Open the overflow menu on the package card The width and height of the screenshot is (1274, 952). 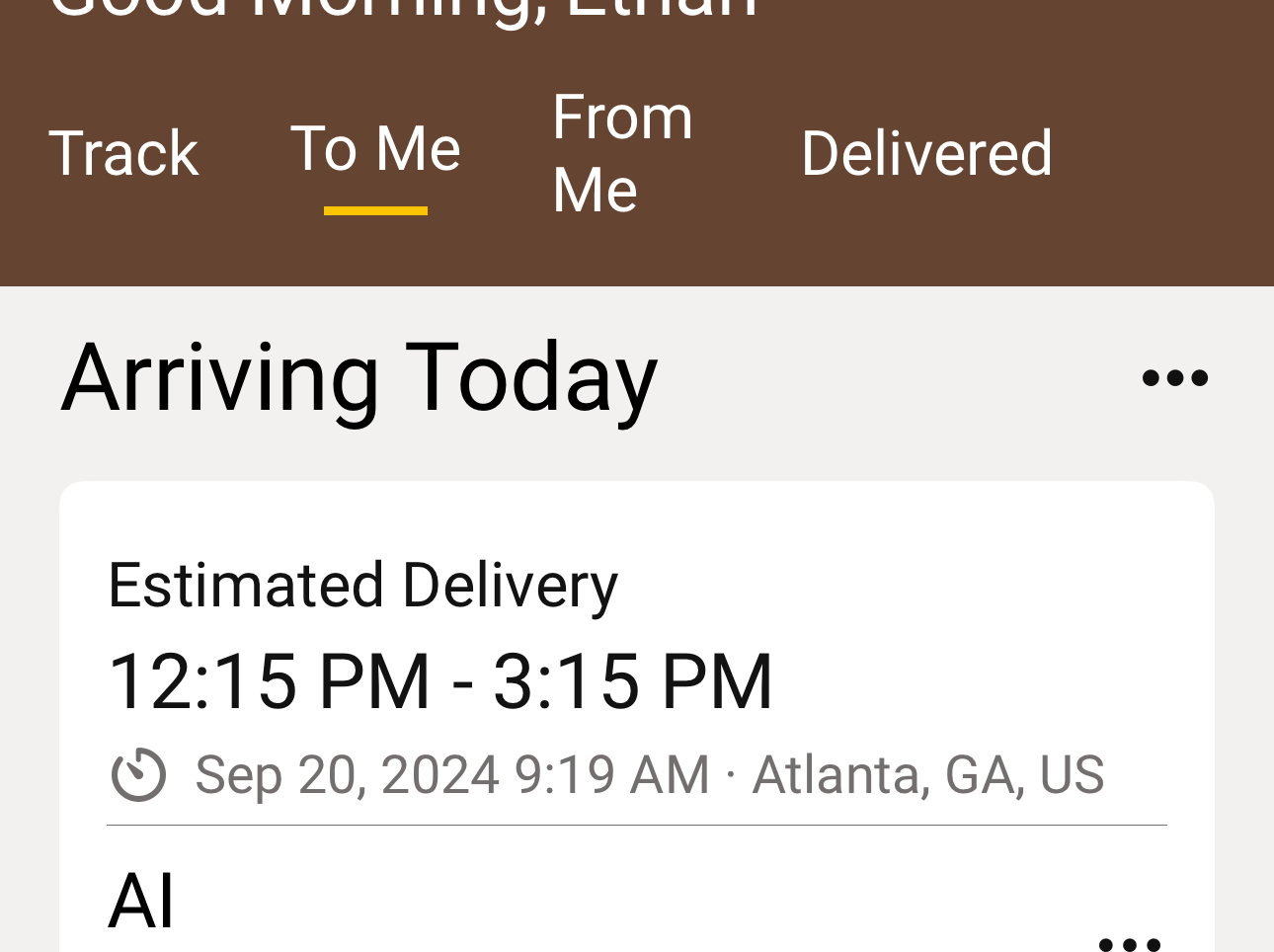1129,942
